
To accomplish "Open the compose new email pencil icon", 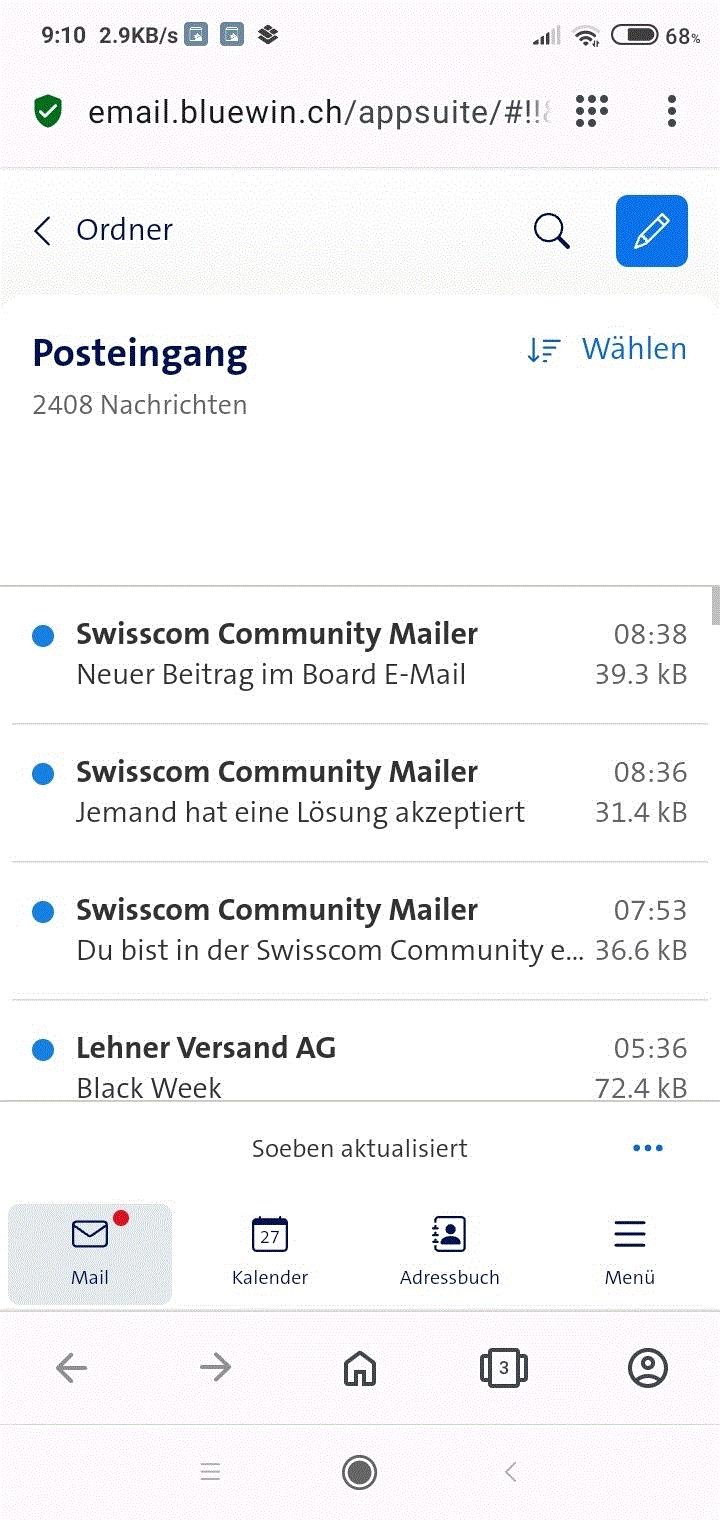I will click(x=651, y=230).
